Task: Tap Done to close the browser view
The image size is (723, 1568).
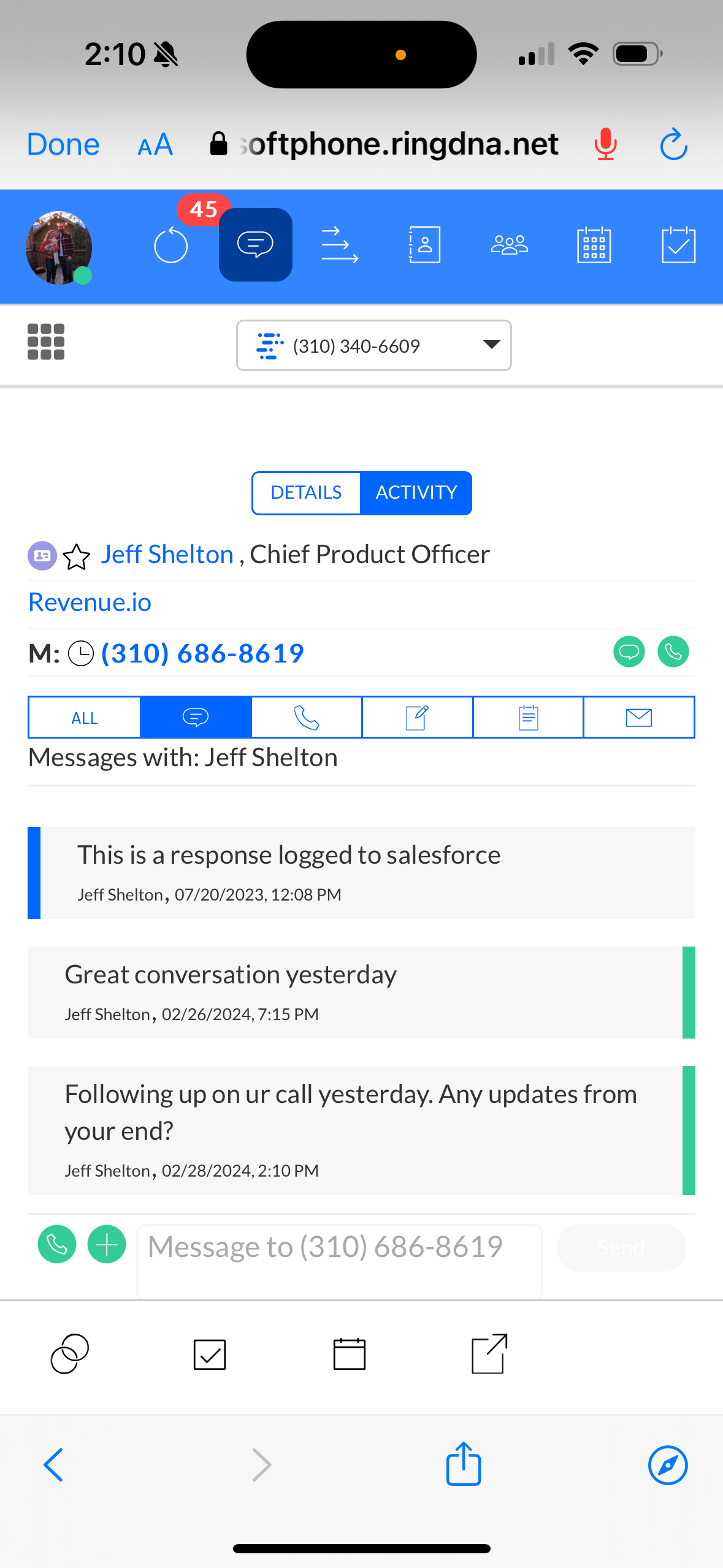Action: point(63,145)
